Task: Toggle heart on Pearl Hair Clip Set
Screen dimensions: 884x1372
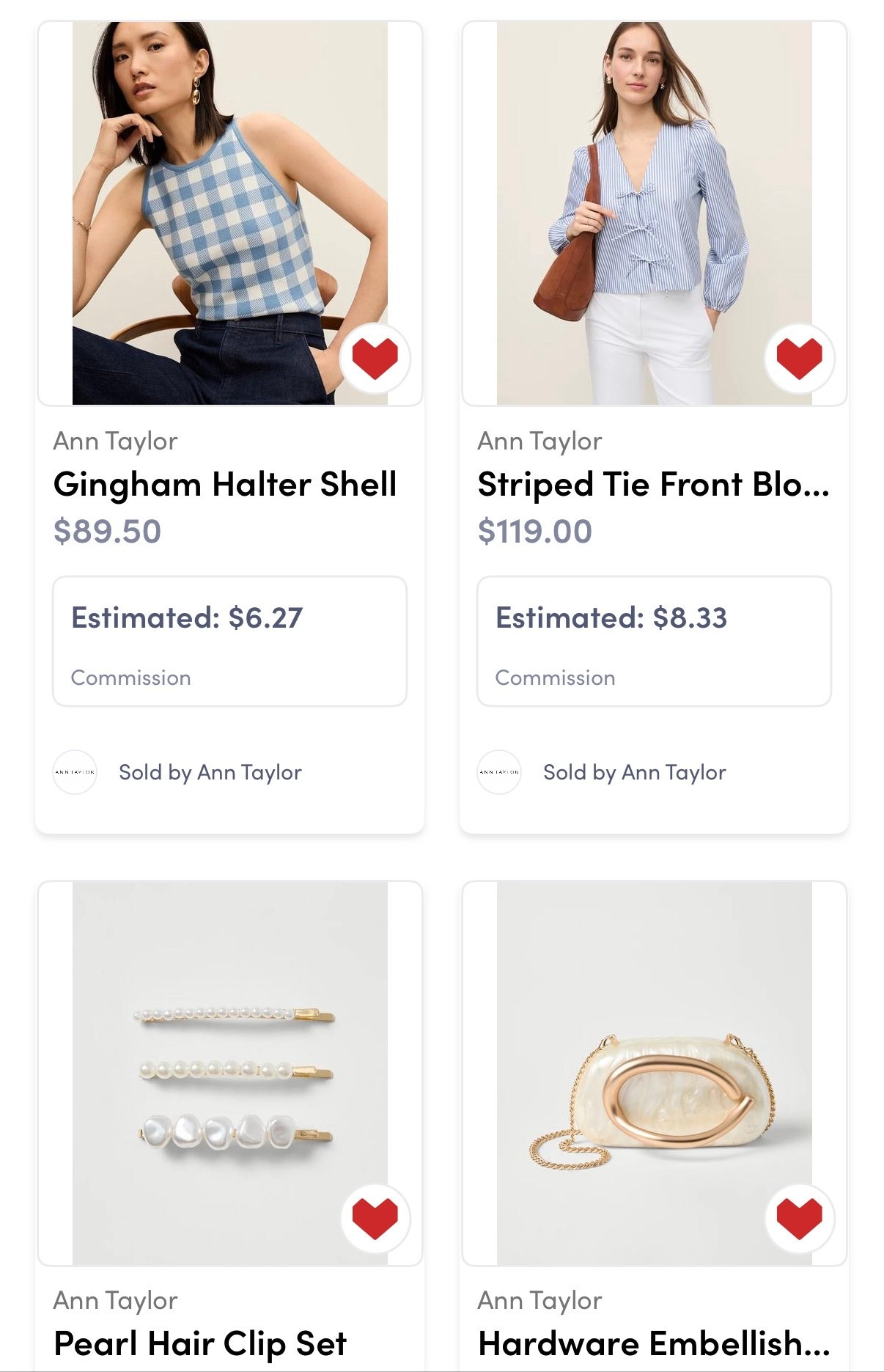Action: click(x=375, y=1218)
